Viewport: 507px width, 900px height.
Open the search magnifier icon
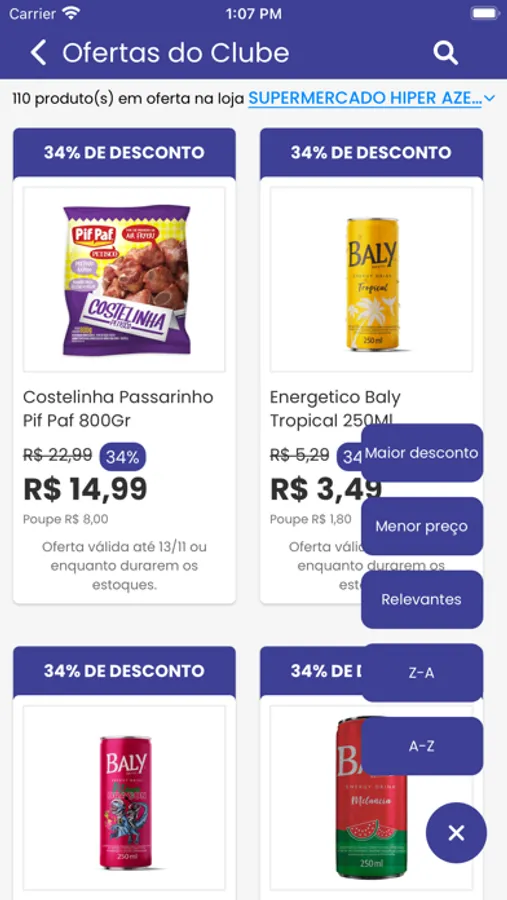tap(445, 53)
